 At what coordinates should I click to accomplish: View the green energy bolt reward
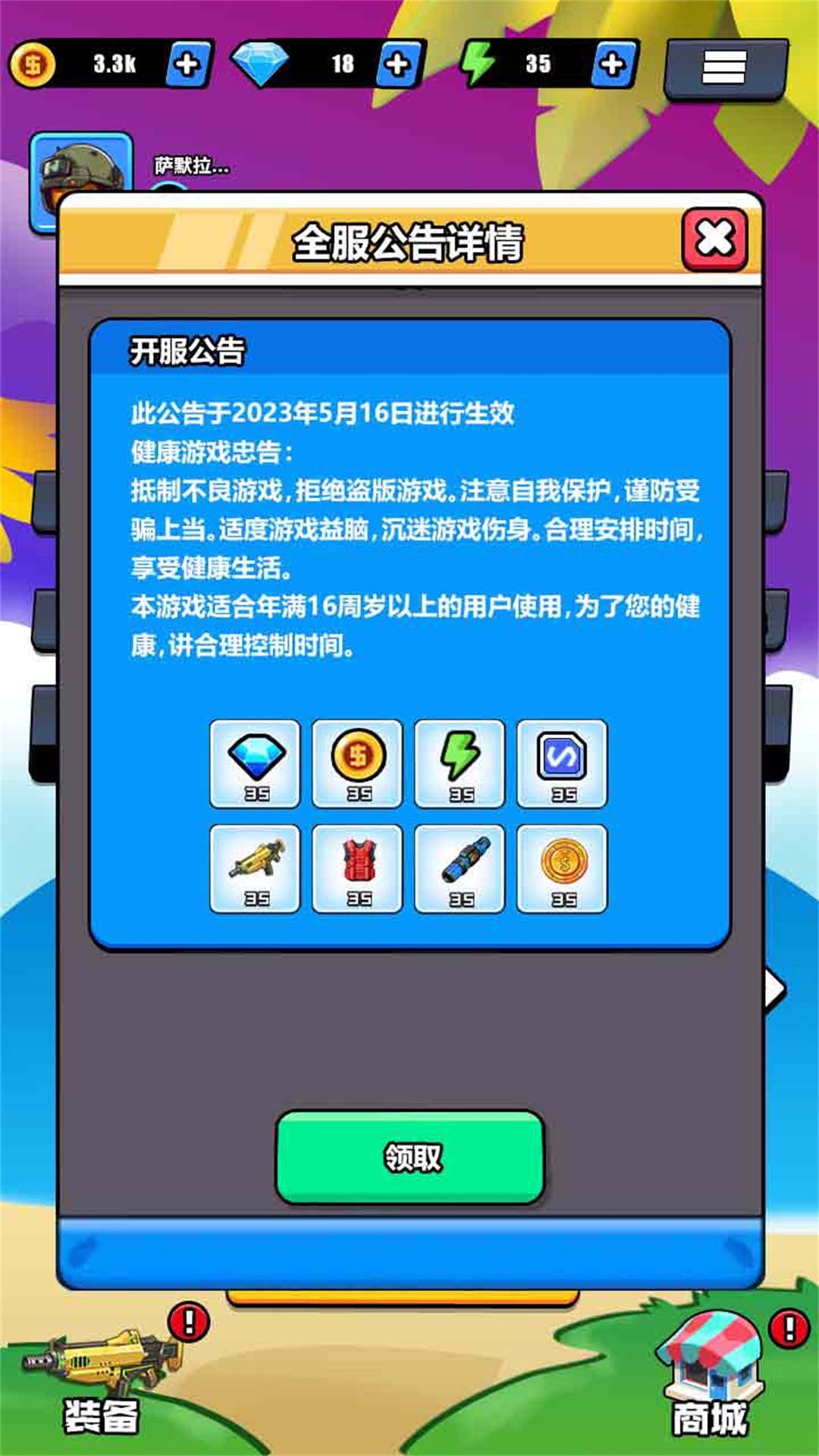coord(460,764)
